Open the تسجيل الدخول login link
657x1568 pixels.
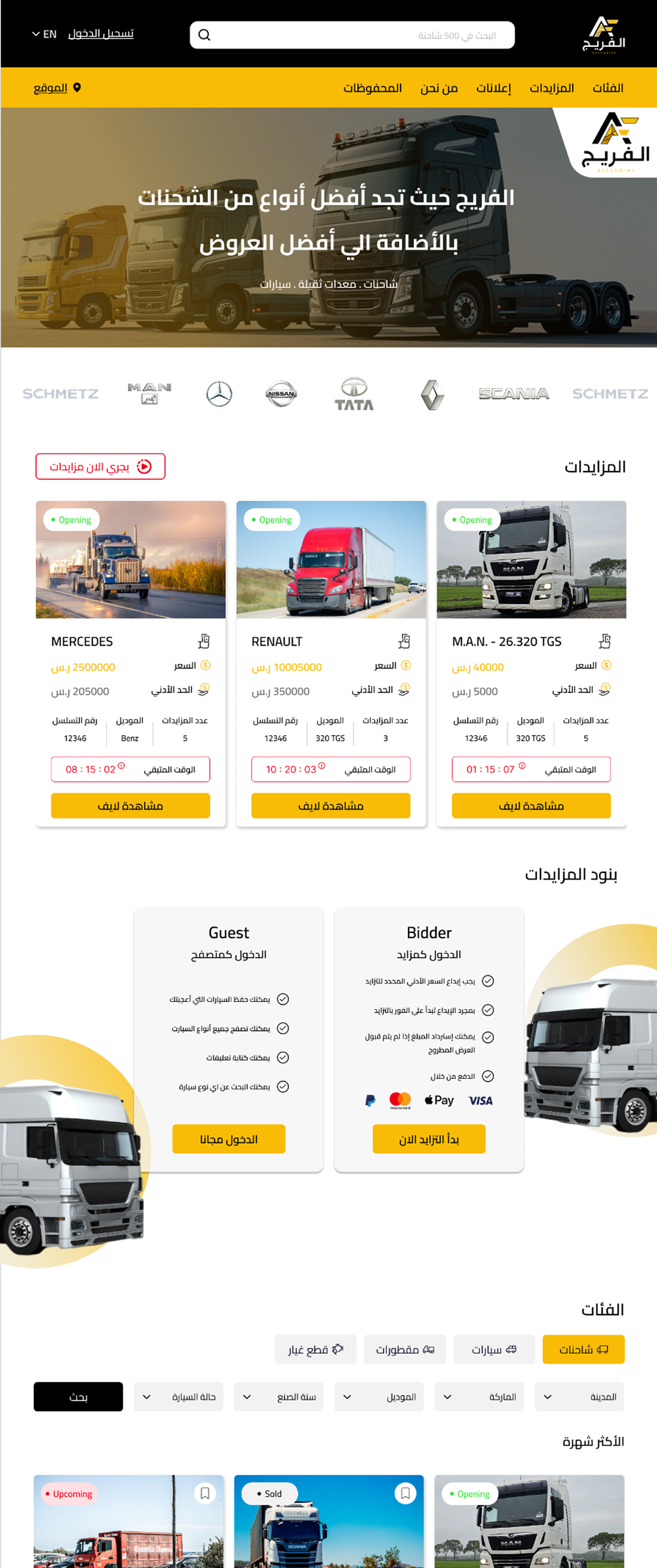click(101, 34)
